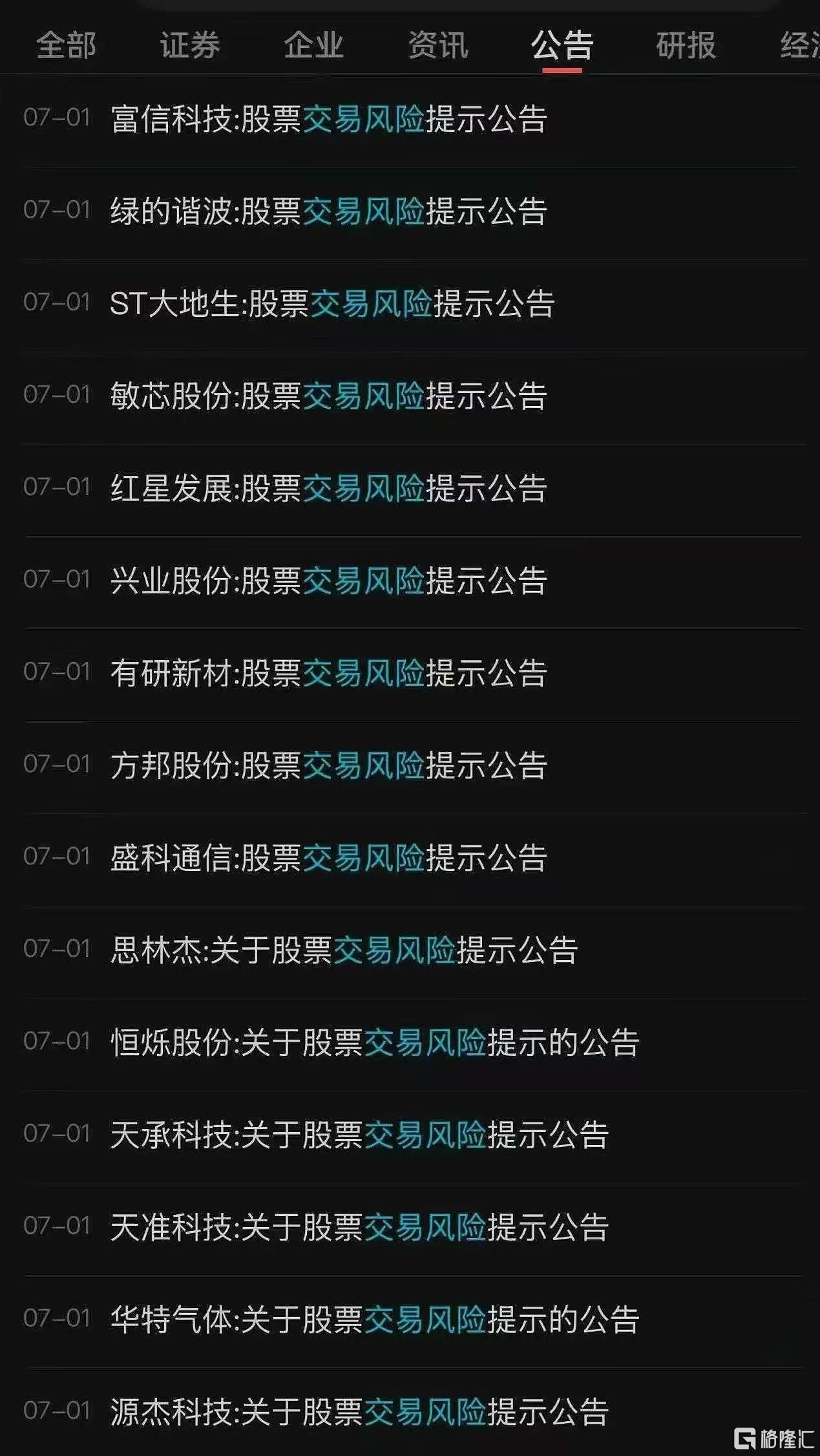
Task: Switch to the 企业 tab
Action: tap(314, 45)
